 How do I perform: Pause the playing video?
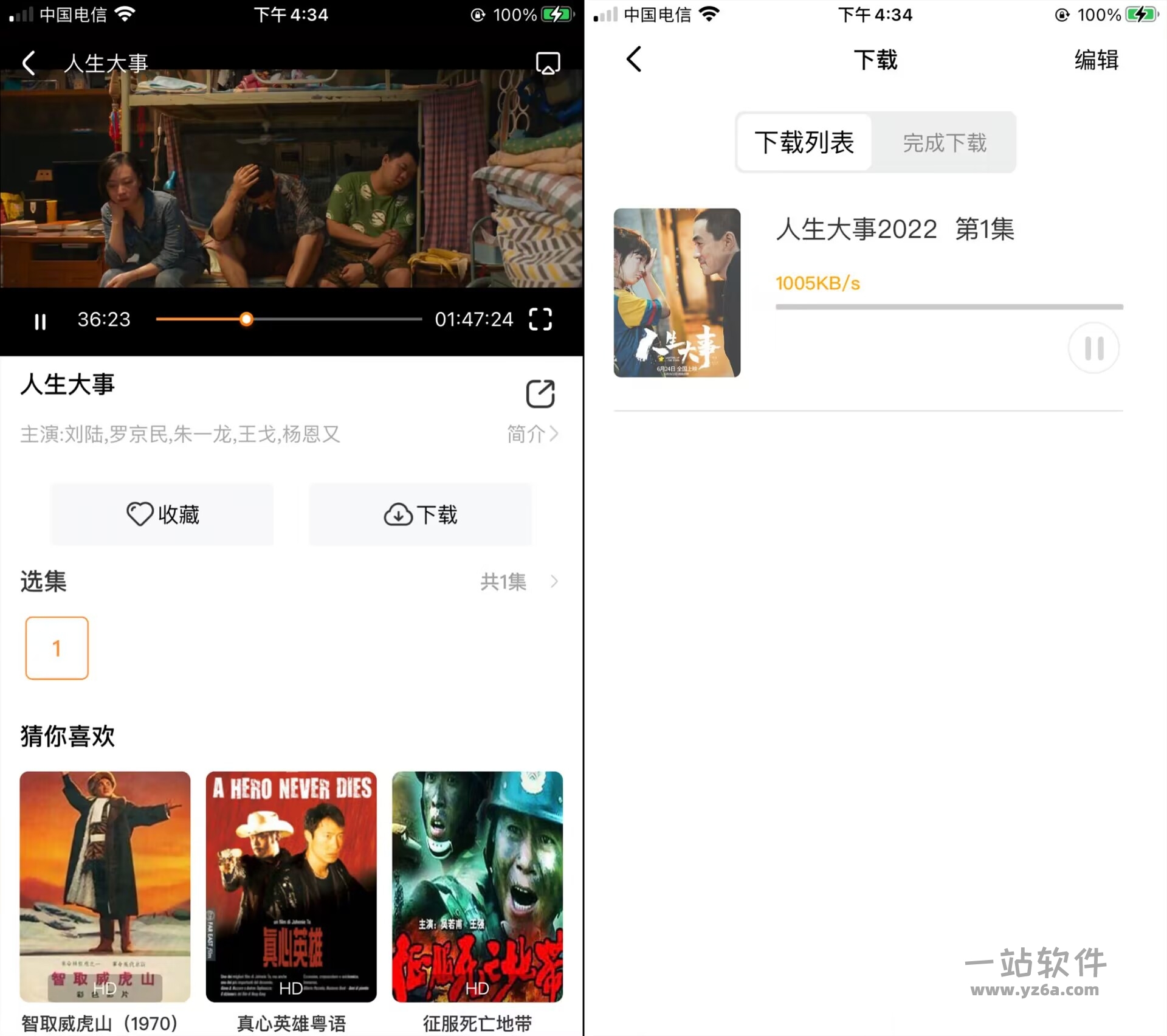click(x=40, y=320)
